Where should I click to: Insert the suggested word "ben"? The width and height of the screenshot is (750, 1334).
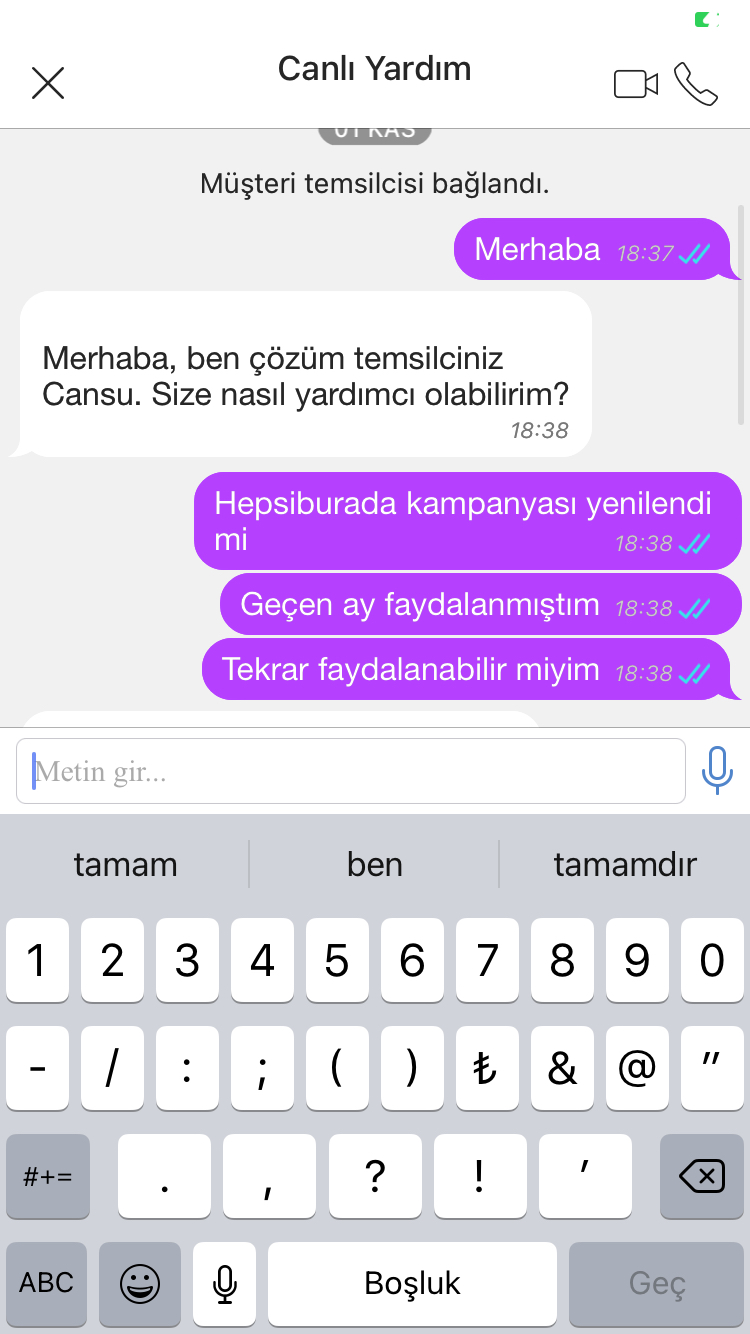pos(375,864)
